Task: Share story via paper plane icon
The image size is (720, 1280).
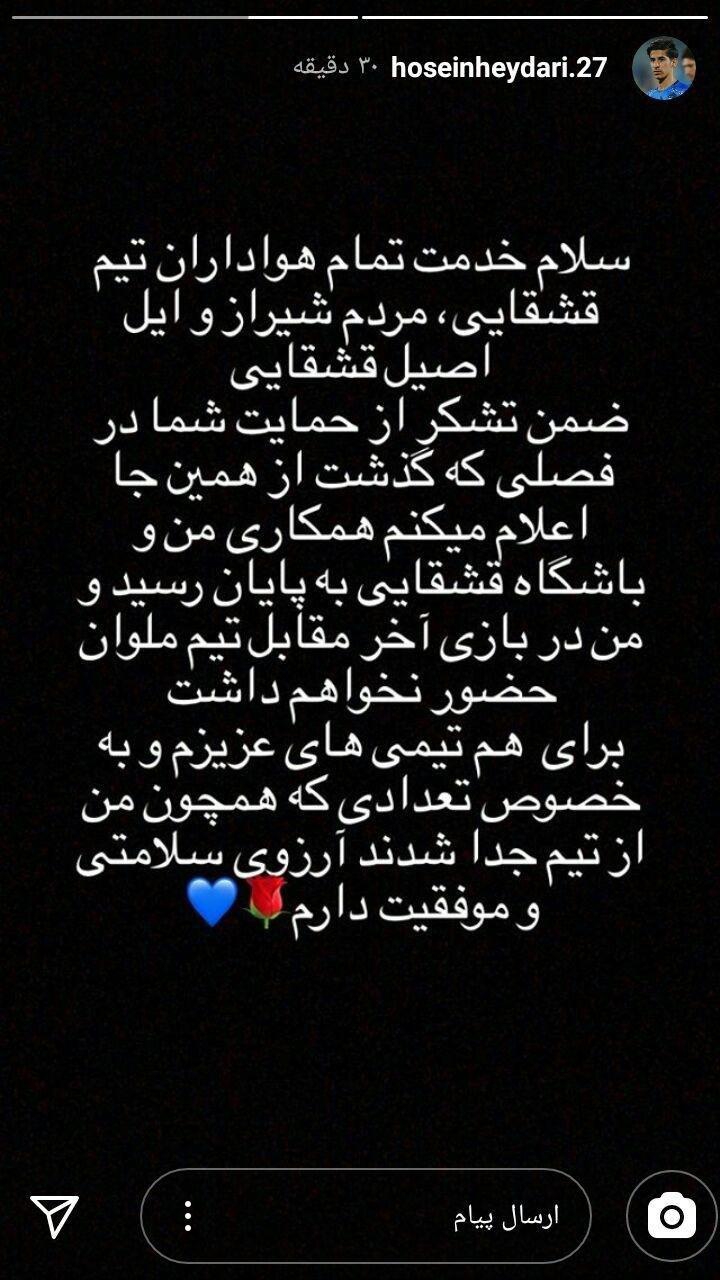Action: tap(54, 1216)
